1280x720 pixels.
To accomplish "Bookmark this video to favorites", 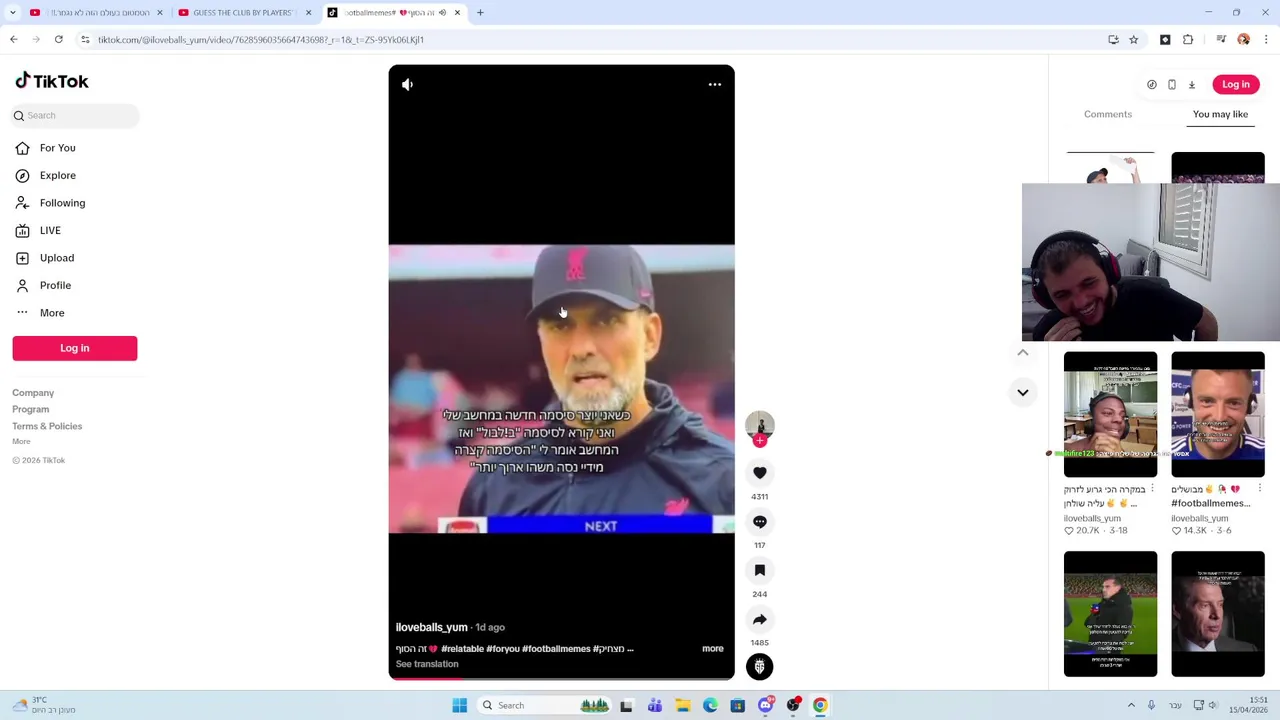I will (760, 570).
